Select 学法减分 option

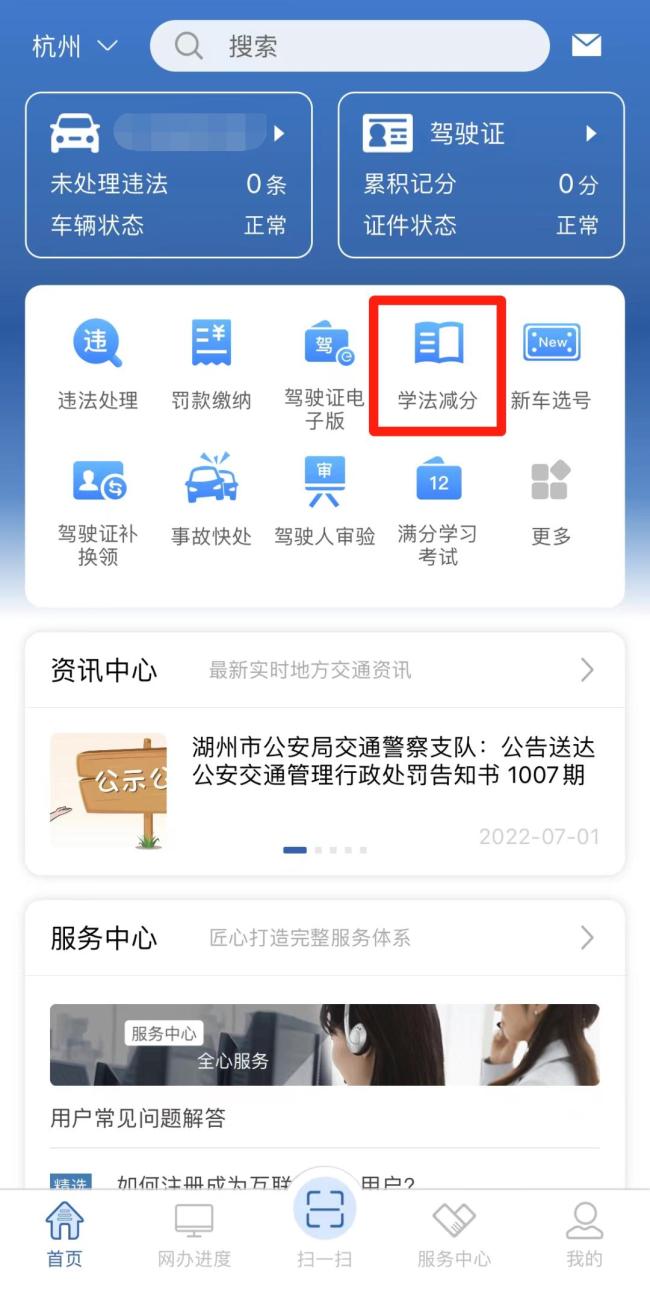(x=437, y=365)
